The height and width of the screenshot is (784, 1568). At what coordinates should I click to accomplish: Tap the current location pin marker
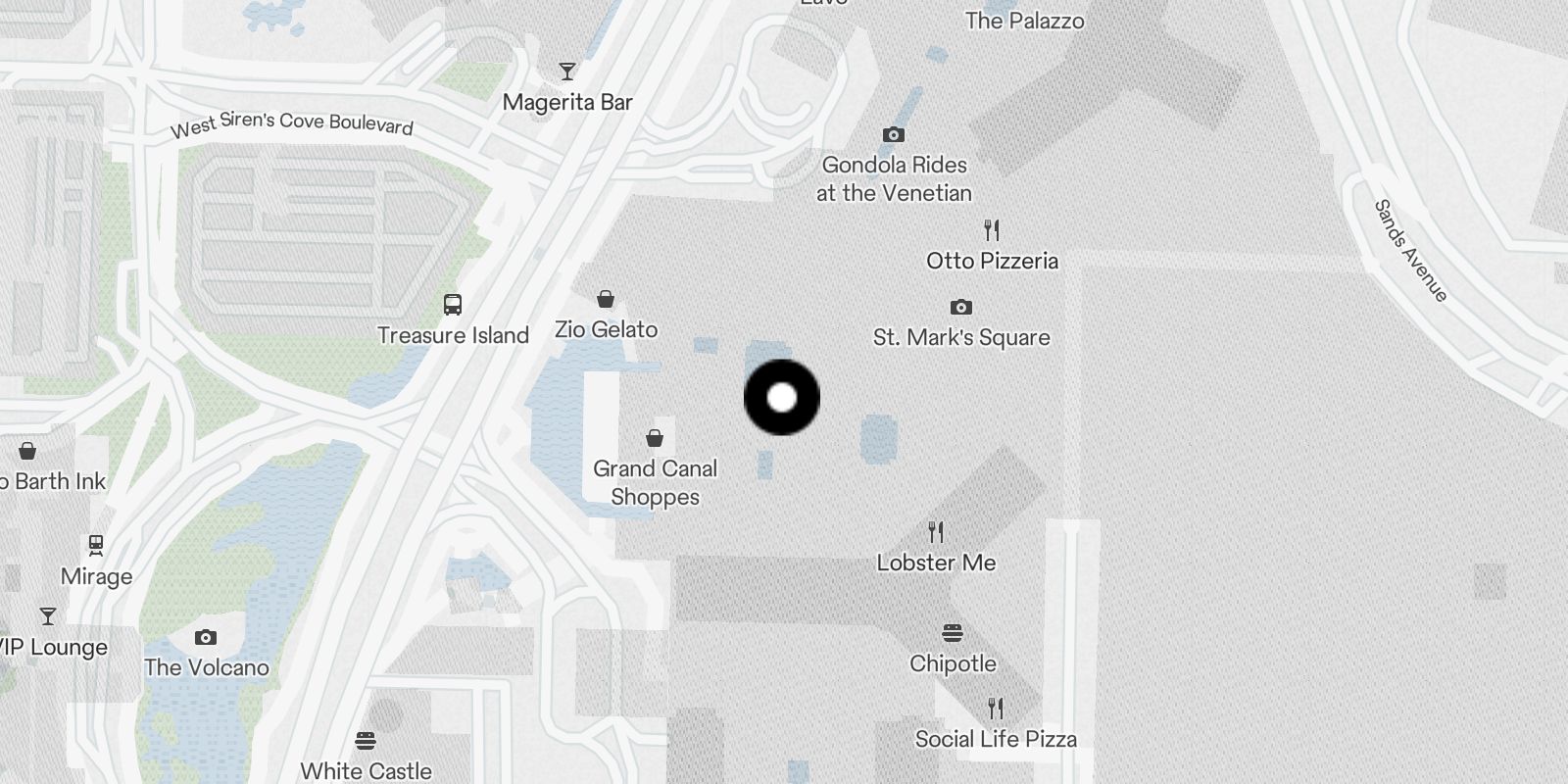tap(782, 398)
